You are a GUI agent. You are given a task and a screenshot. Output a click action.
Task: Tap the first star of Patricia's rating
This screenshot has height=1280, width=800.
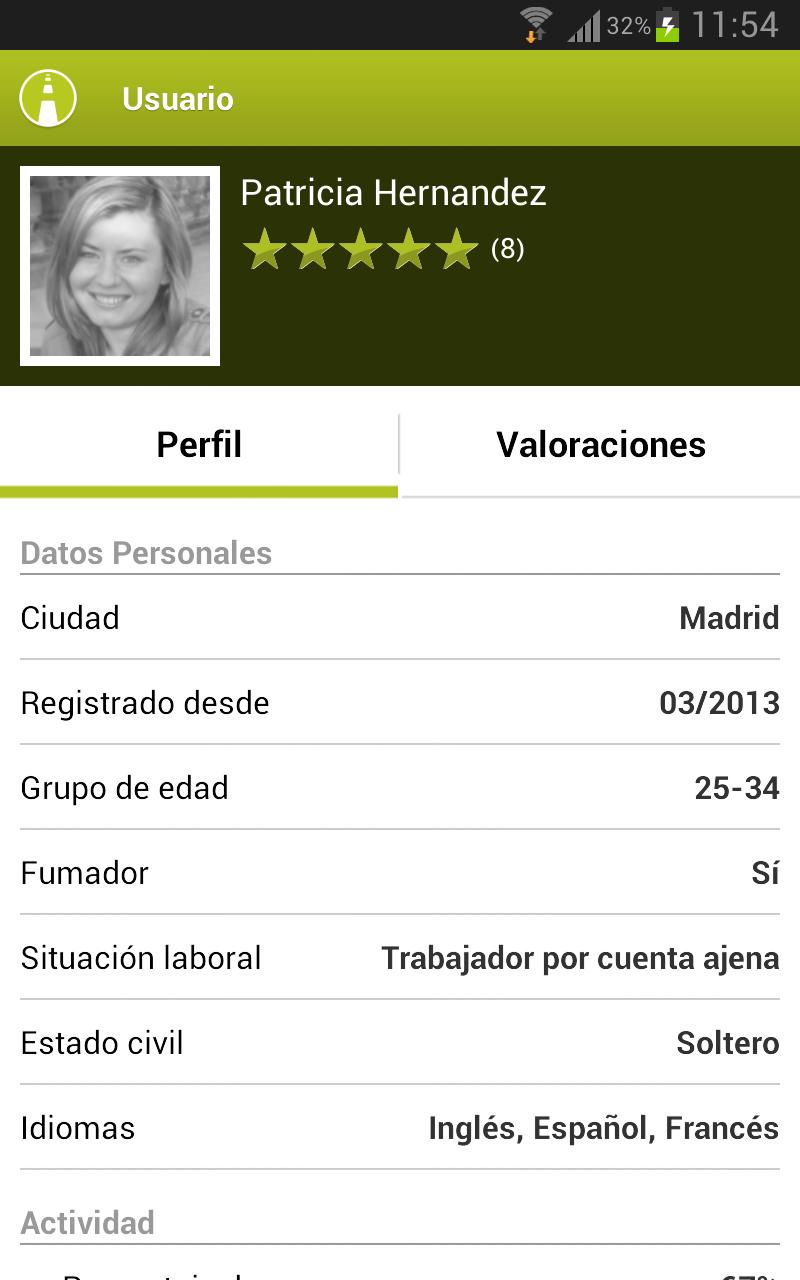[x=267, y=248]
